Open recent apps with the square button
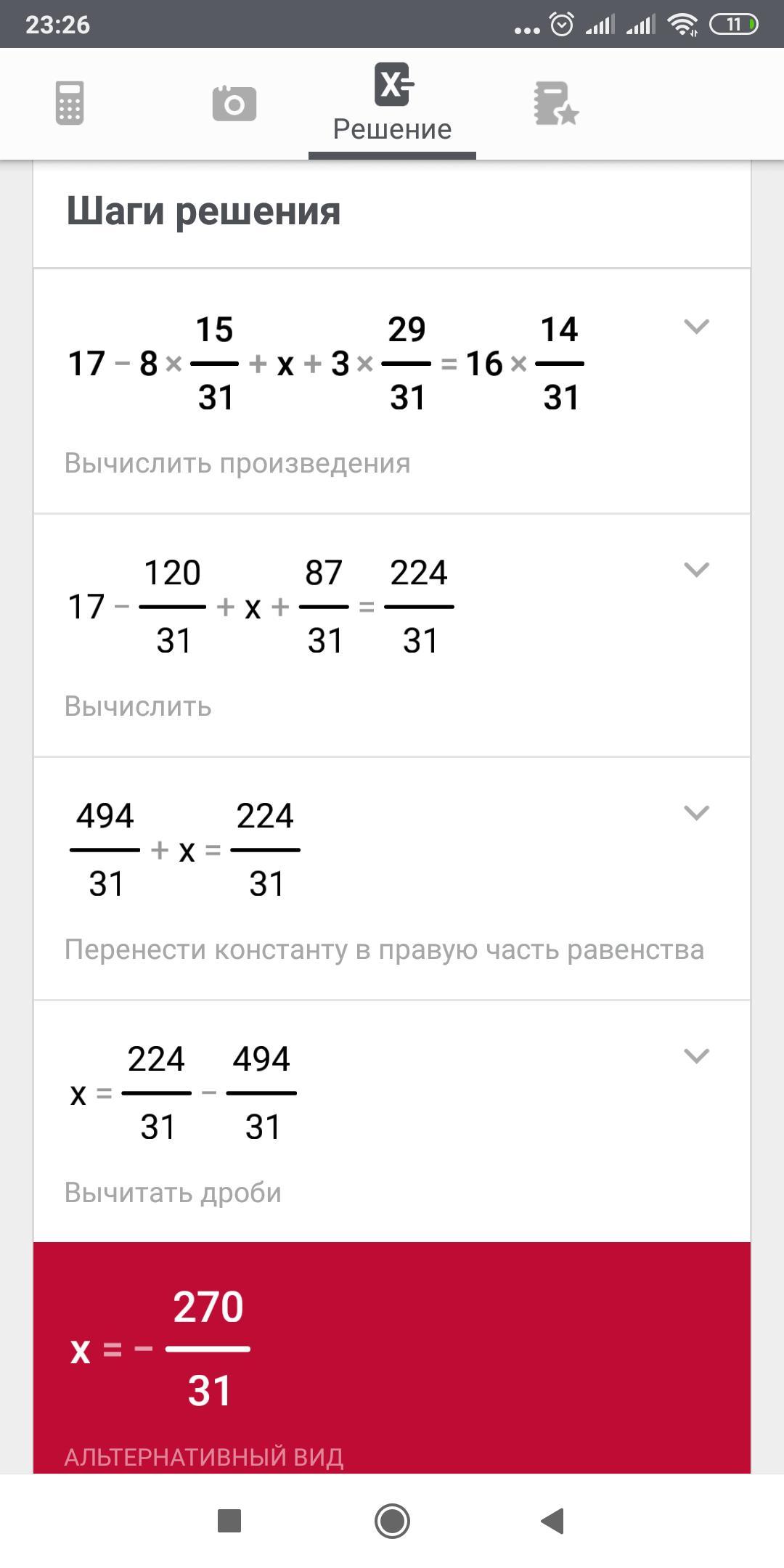Image resolution: width=784 pixels, height=1568 pixels. click(x=229, y=1520)
